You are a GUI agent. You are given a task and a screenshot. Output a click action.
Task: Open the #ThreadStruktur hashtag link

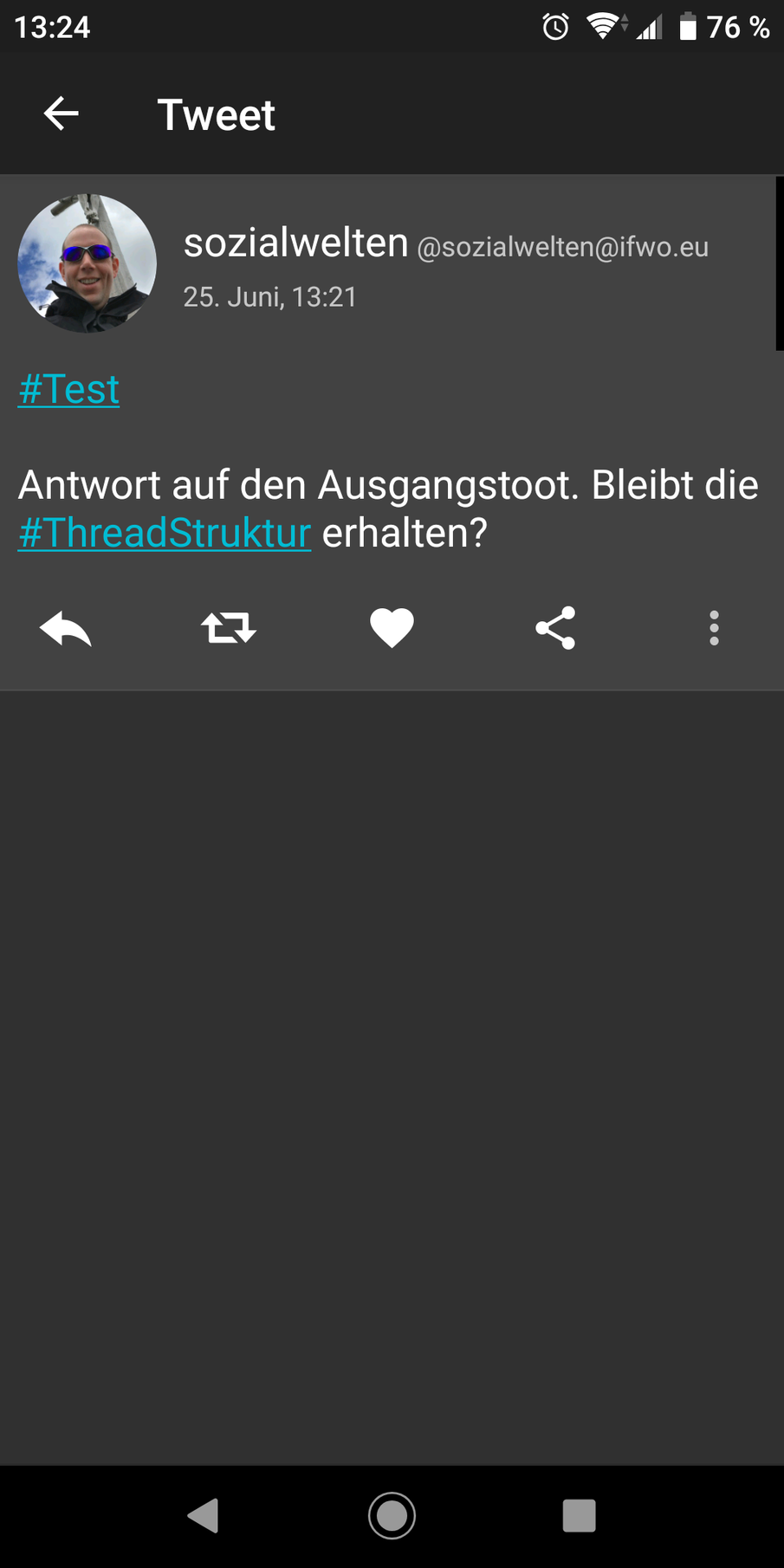[165, 533]
